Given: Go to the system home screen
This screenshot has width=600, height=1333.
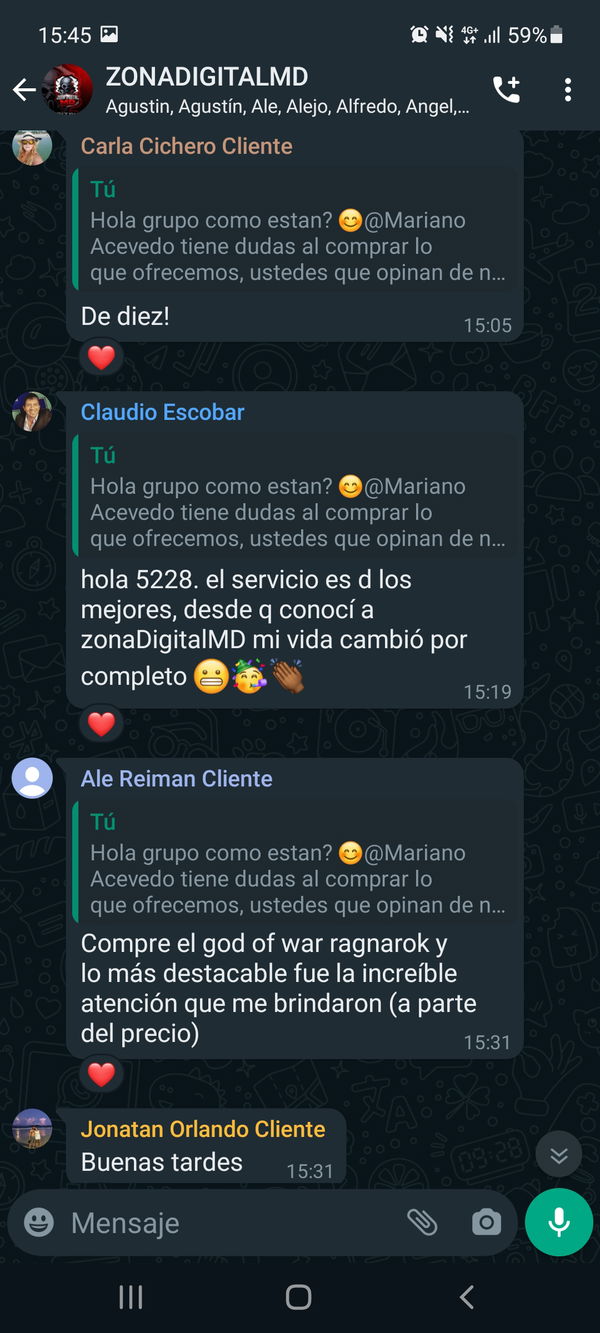Looking at the screenshot, I should pos(298,1297).
